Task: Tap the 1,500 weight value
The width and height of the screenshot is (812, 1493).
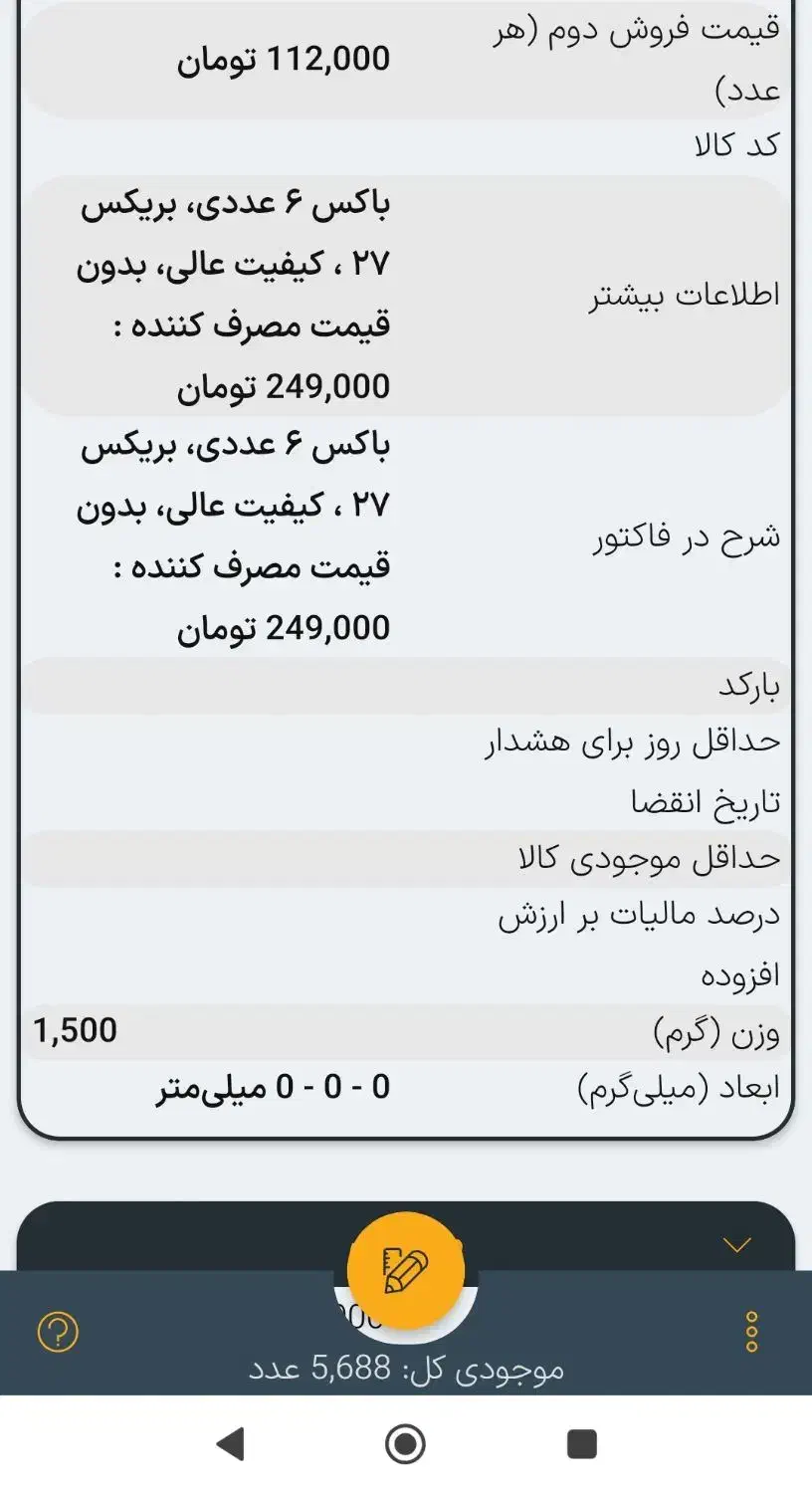Action: (74, 1029)
